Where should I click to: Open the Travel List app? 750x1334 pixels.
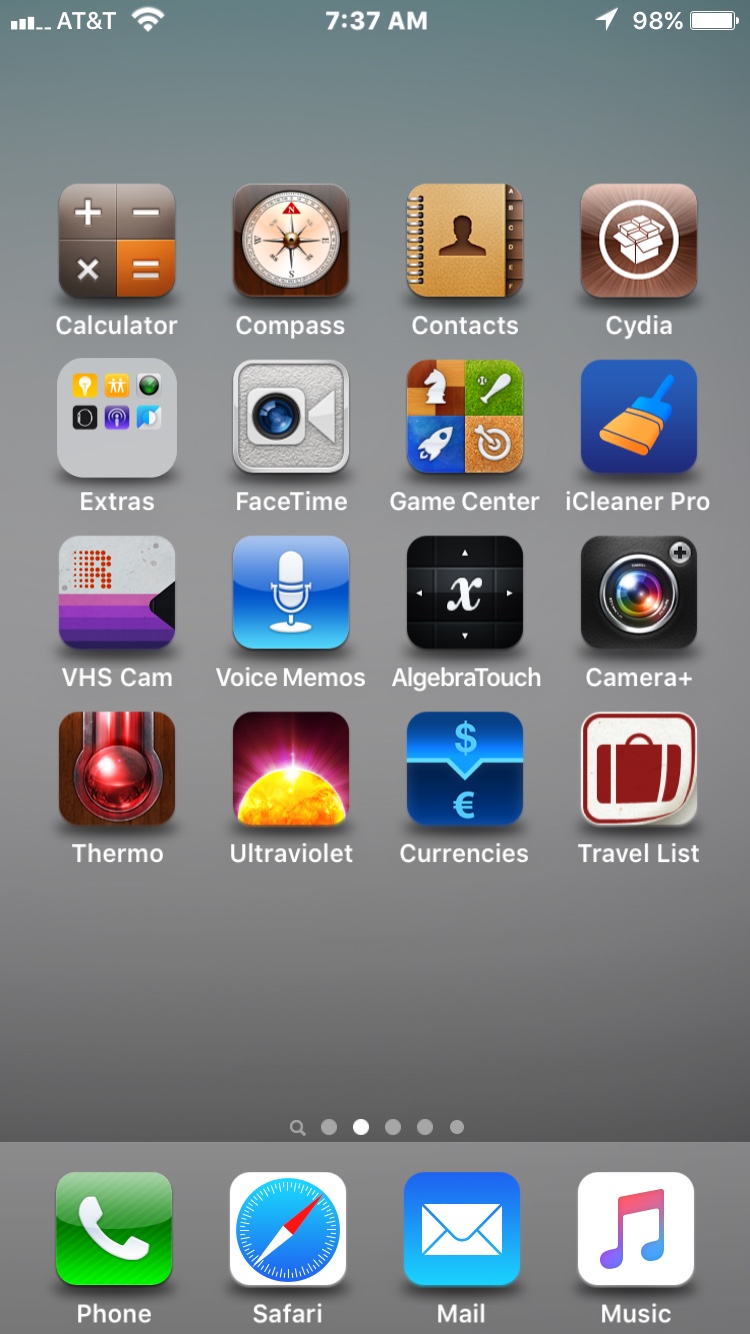point(639,769)
